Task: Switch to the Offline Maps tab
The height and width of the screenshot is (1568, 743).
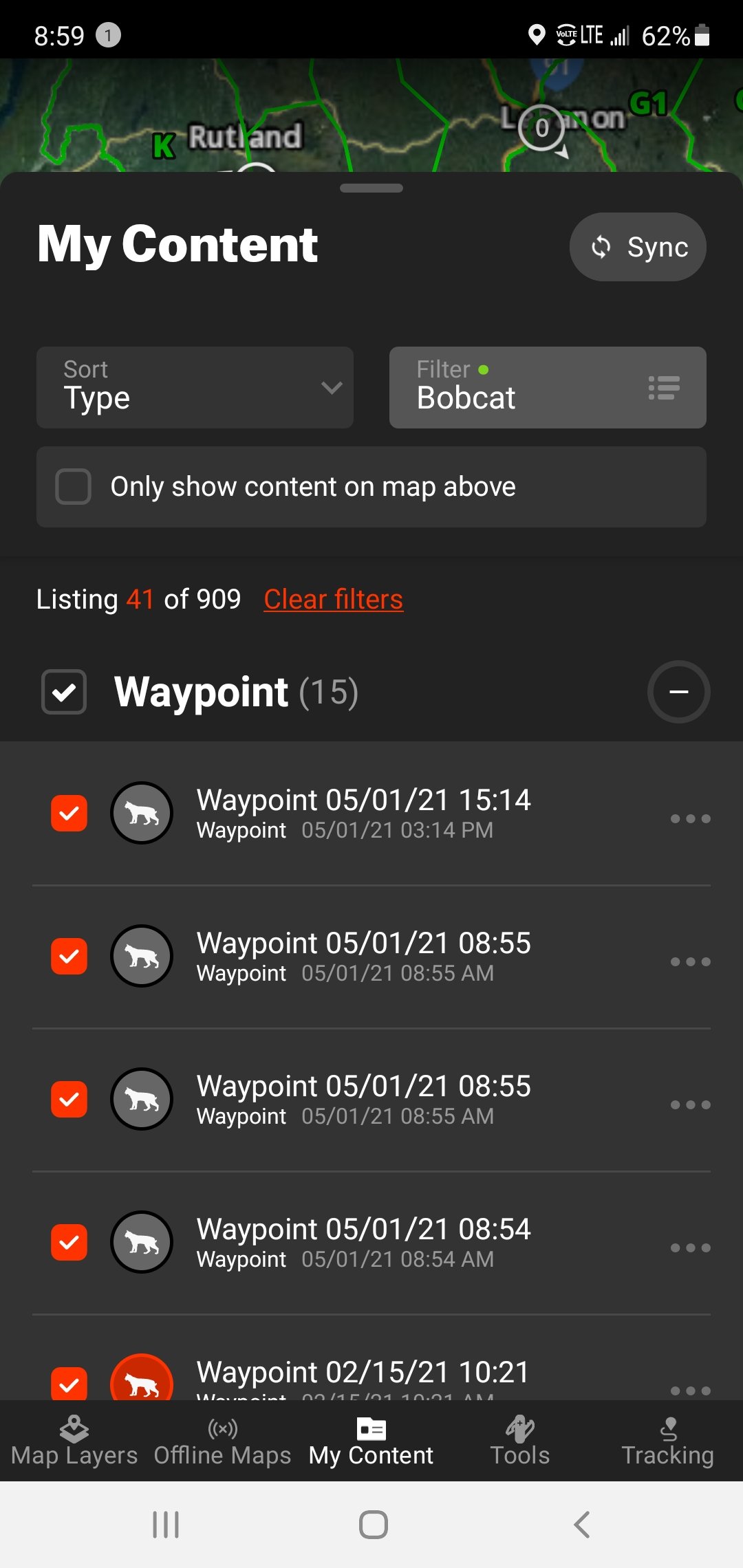Action: [x=223, y=1441]
